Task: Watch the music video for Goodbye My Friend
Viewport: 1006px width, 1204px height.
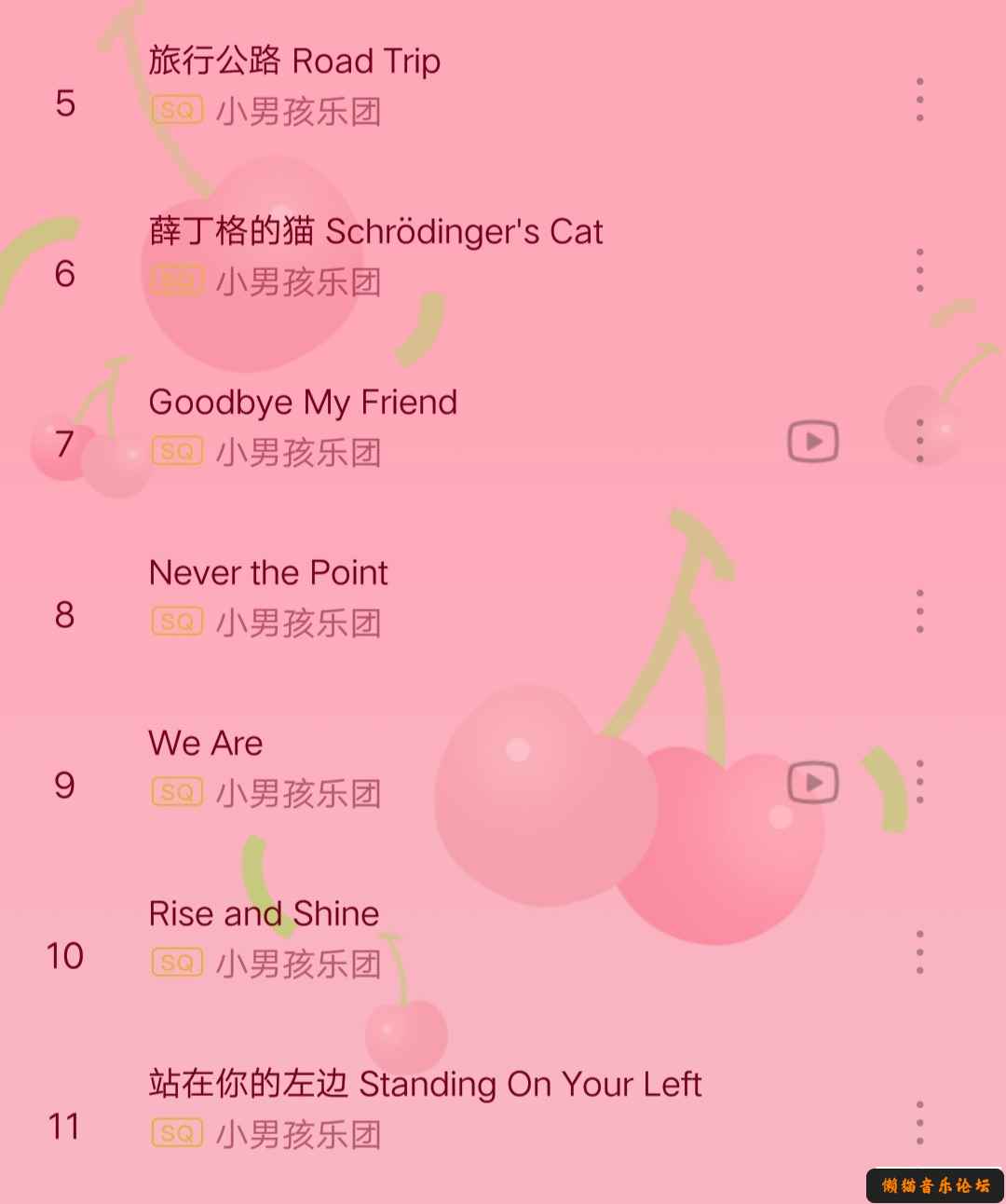Action: click(813, 442)
